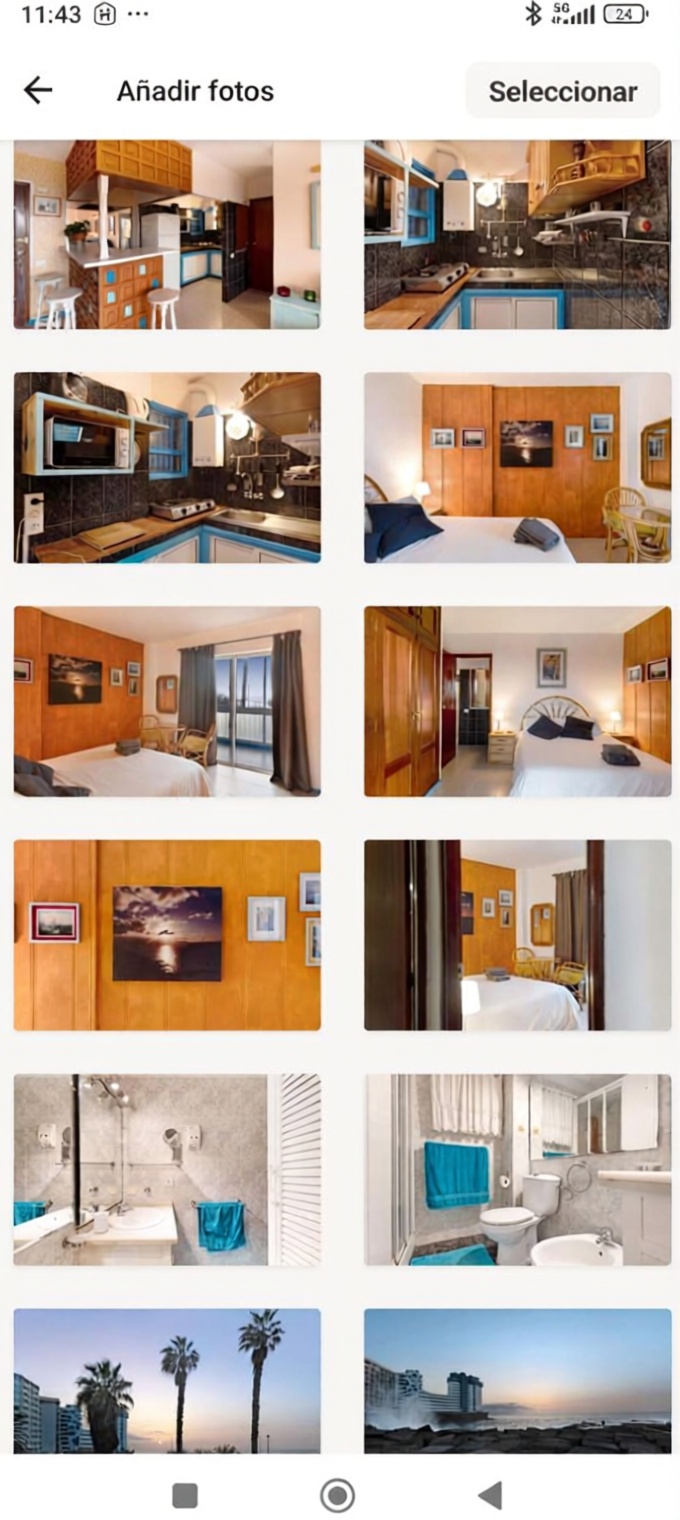The width and height of the screenshot is (680, 1520).
Task: Open recent apps with the square button
Action: (x=185, y=1495)
